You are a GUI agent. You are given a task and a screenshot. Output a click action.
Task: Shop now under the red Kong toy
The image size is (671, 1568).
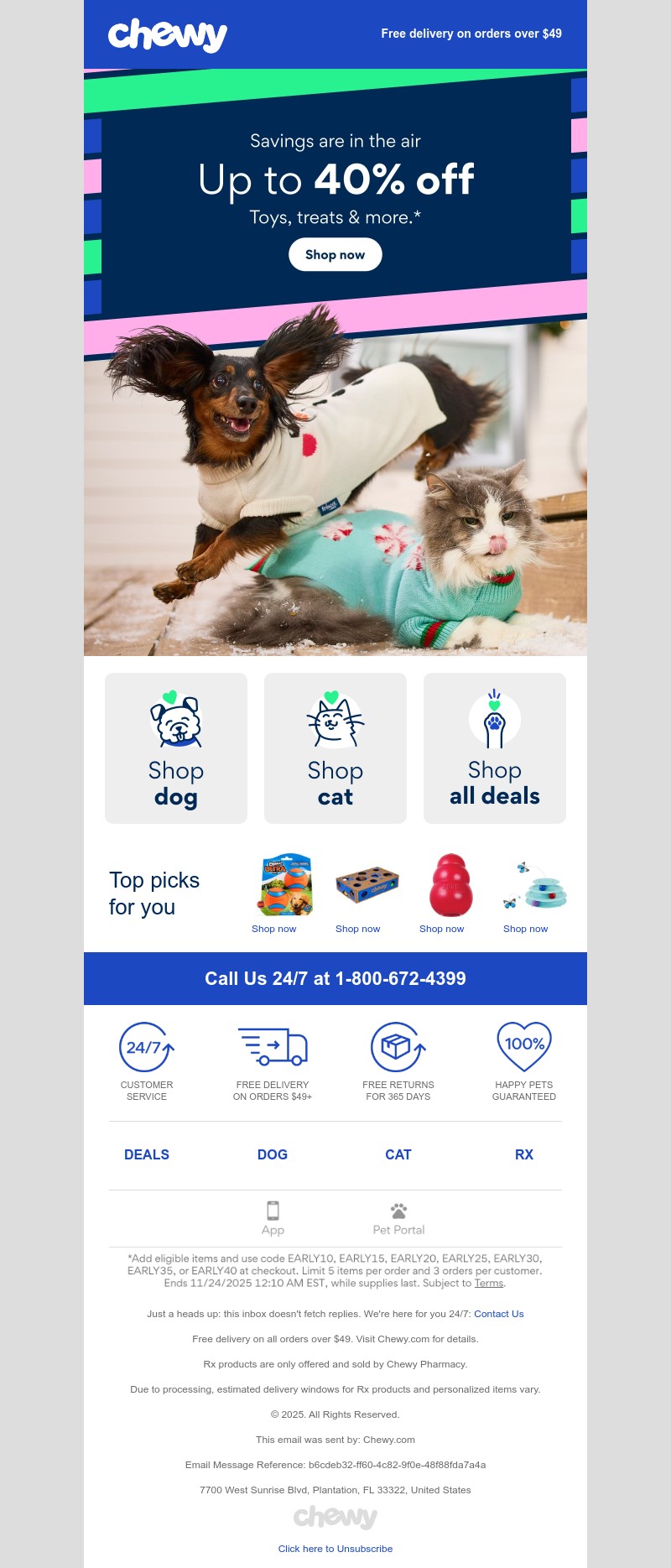442,929
